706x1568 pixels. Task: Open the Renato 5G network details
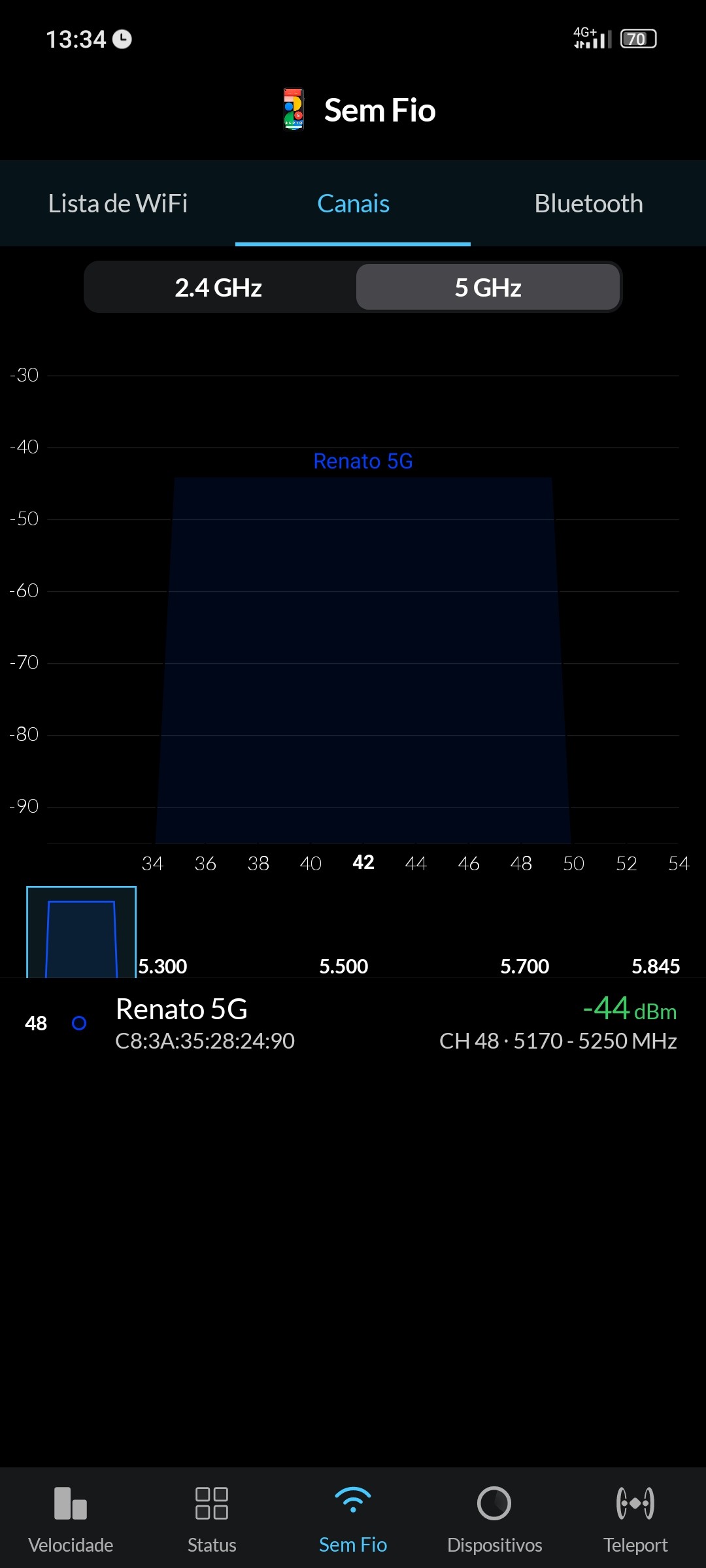[353, 1023]
